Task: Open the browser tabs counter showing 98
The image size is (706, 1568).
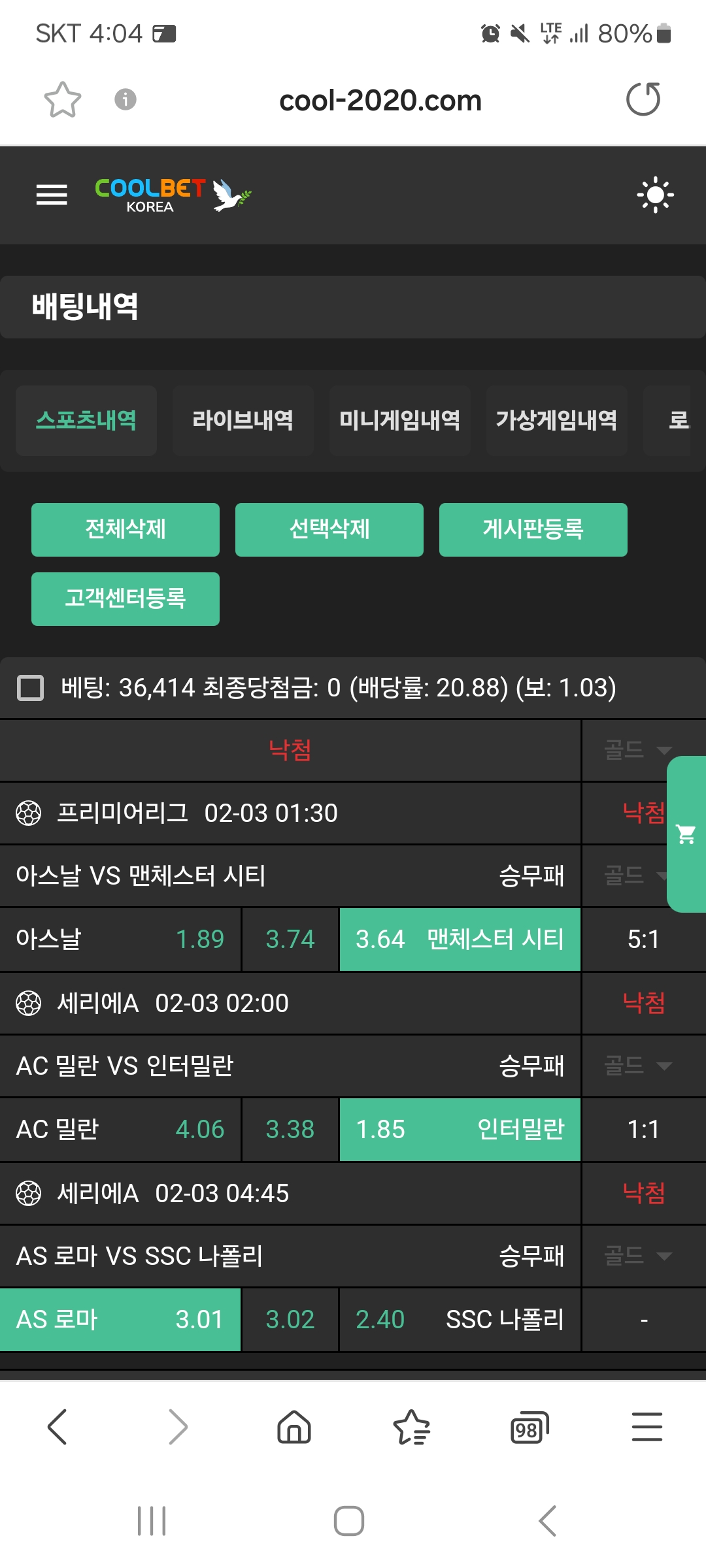Action: (529, 1428)
